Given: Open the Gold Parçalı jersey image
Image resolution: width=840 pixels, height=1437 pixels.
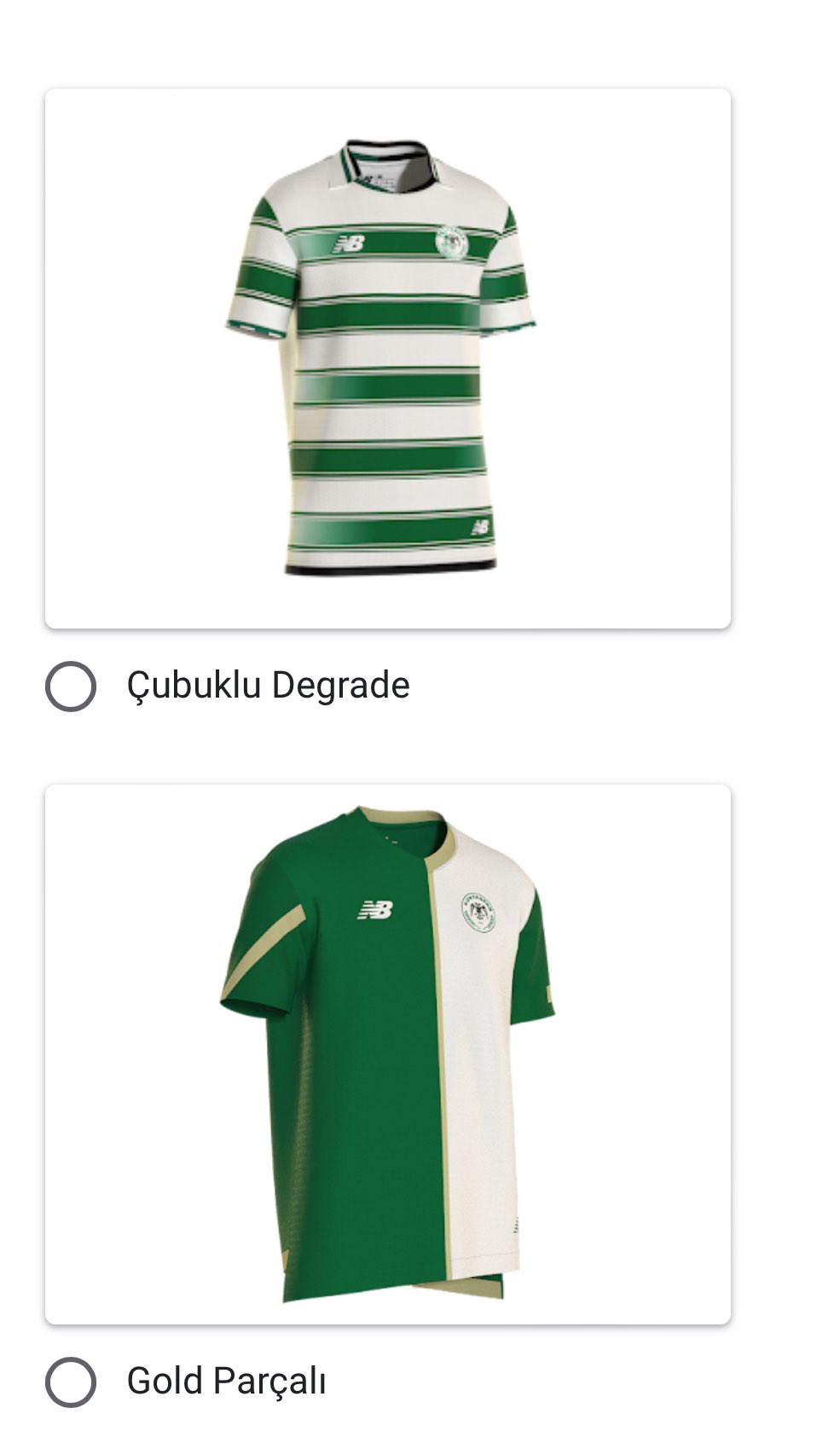Looking at the screenshot, I should (387, 1054).
